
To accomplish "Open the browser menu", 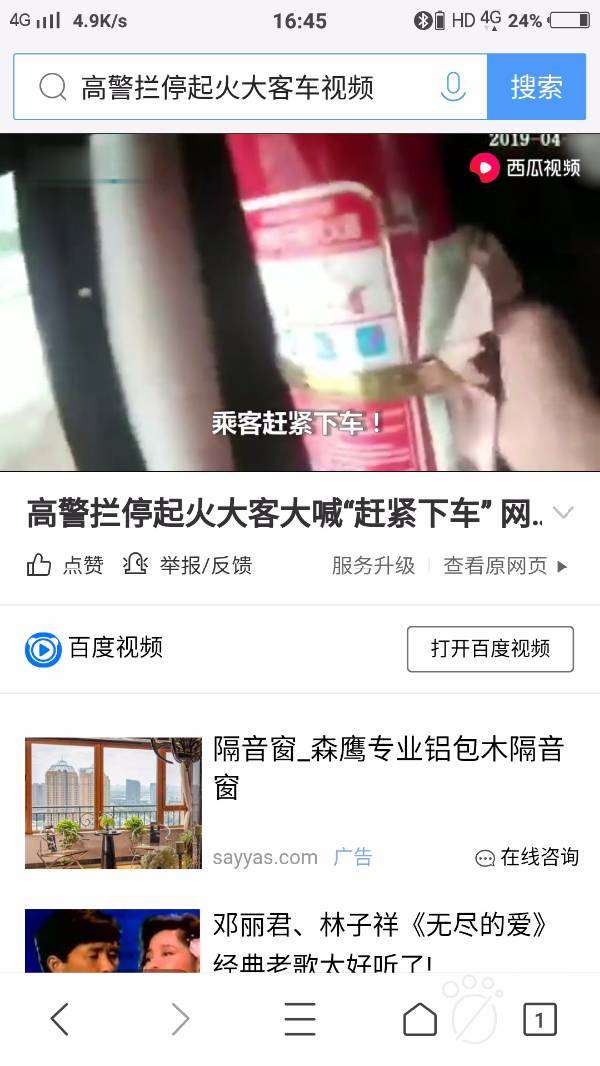I will (300, 1019).
